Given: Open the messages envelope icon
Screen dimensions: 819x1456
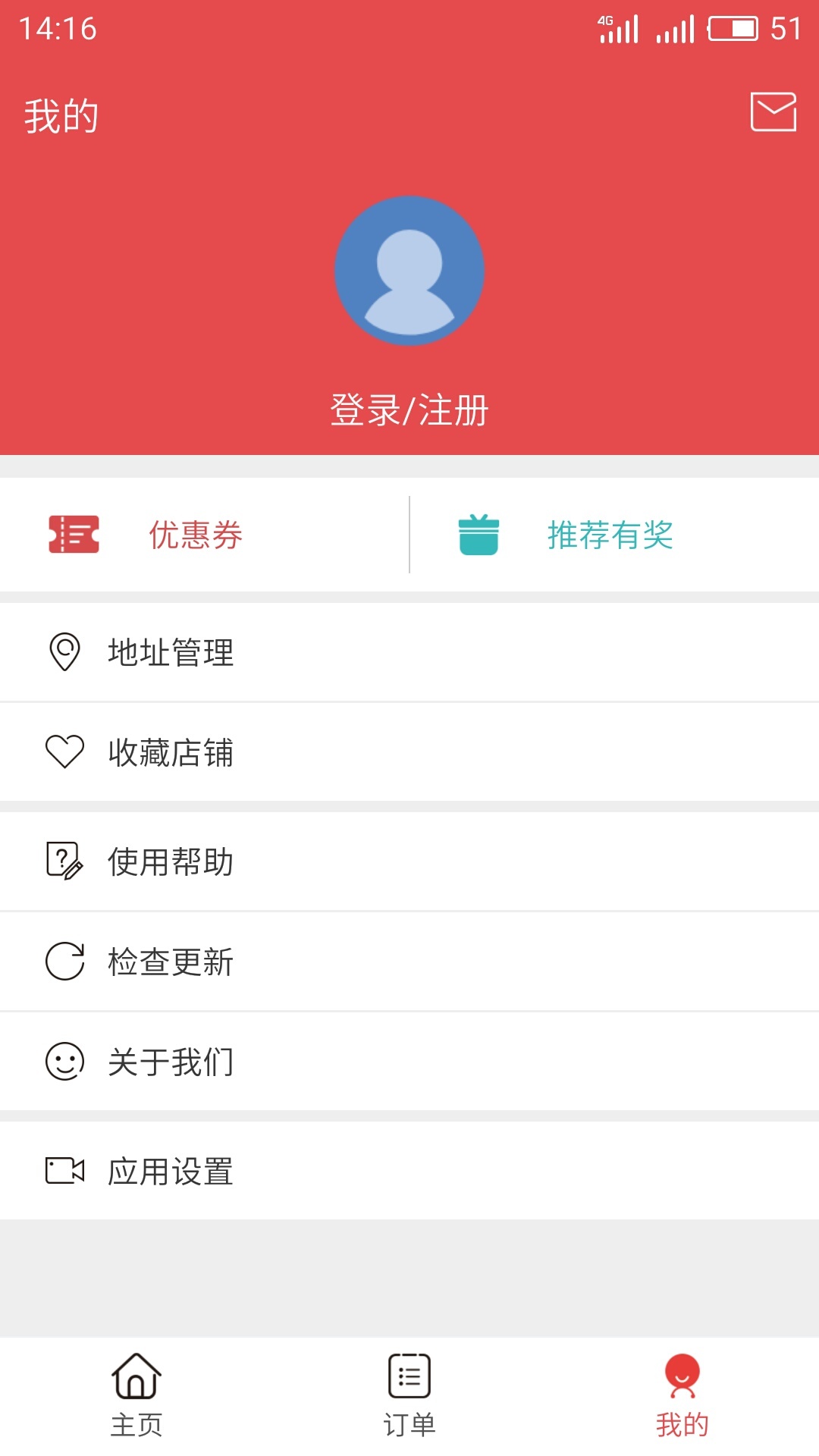Looking at the screenshot, I should tap(773, 112).
